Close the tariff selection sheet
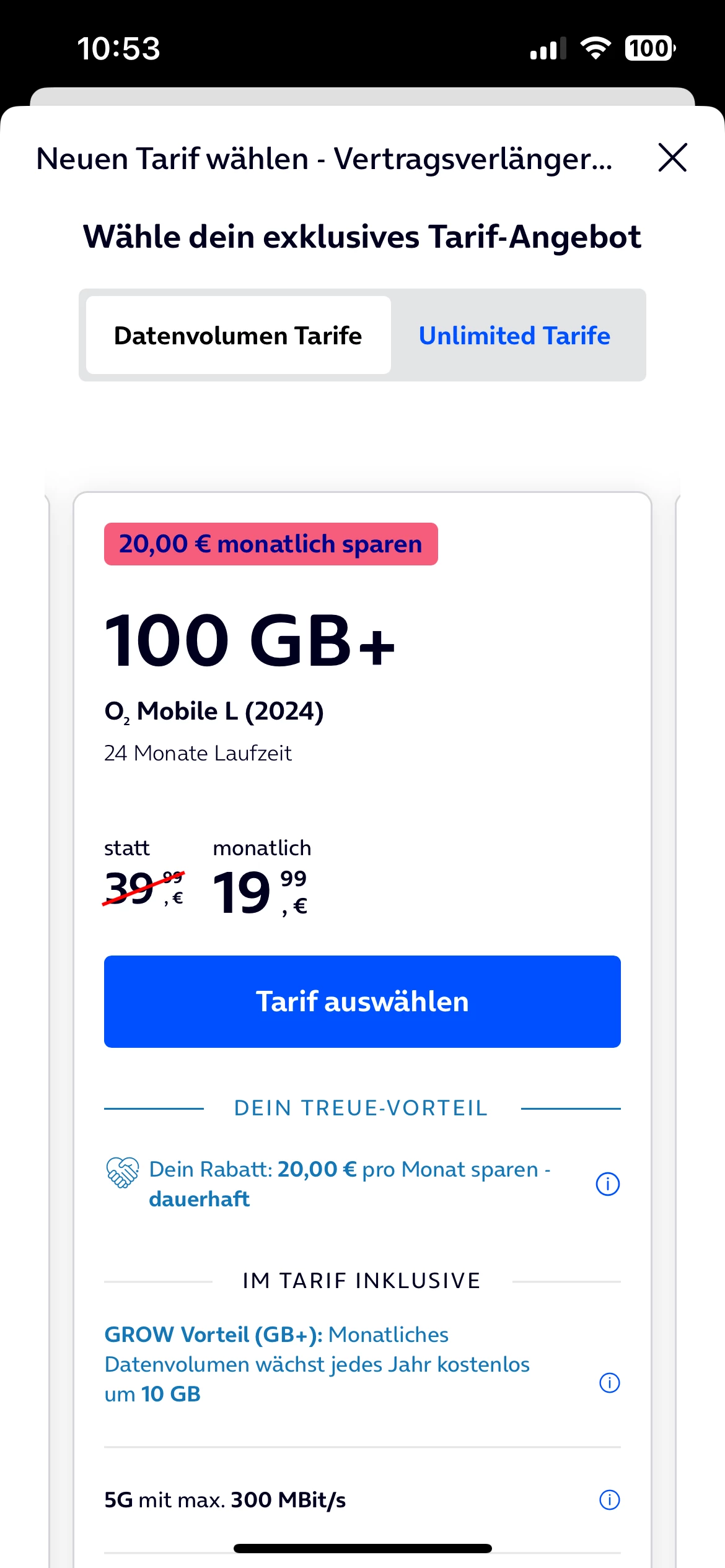The image size is (725, 1568). 672,158
